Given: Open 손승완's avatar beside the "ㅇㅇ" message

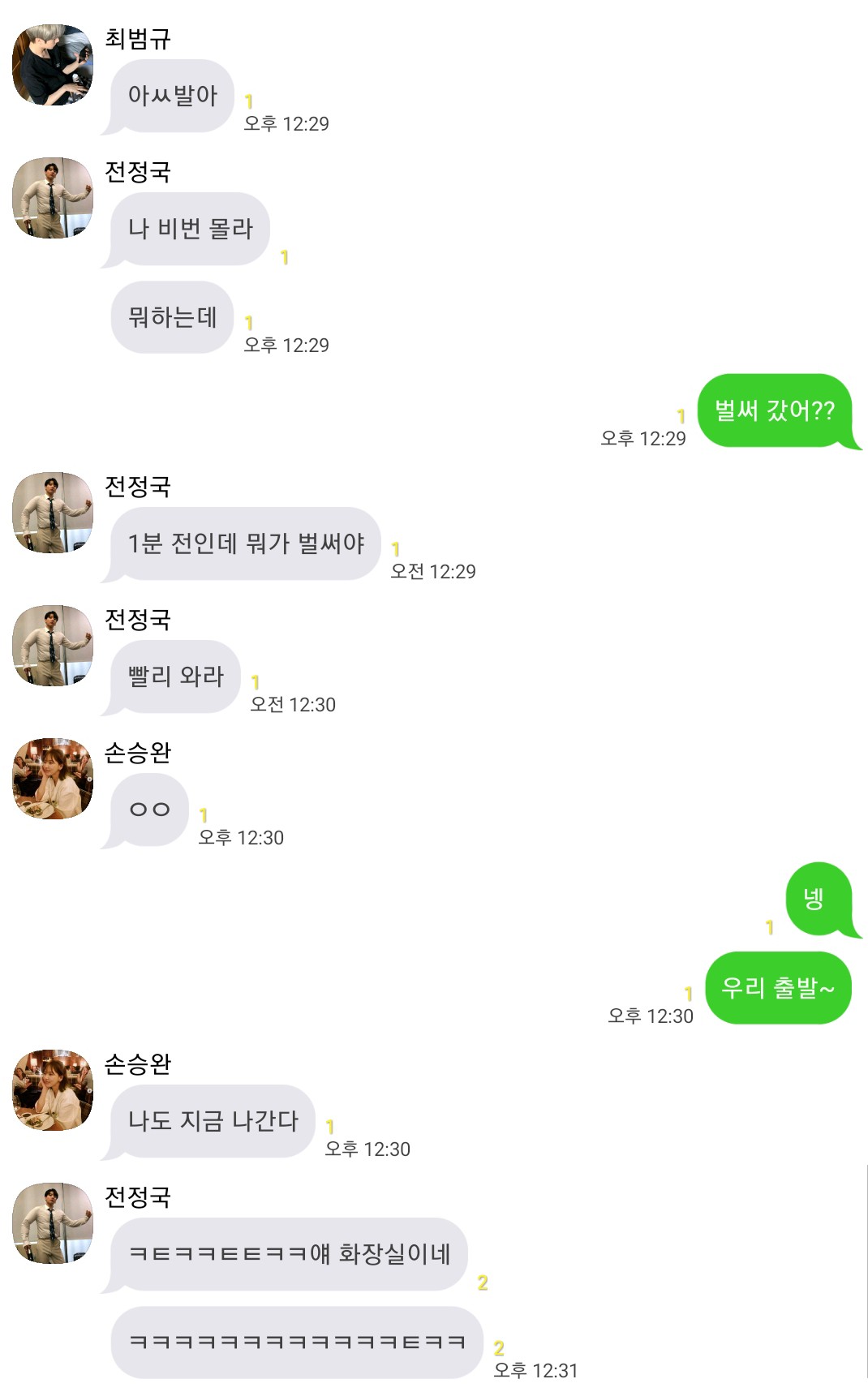Looking at the screenshot, I should (53, 779).
